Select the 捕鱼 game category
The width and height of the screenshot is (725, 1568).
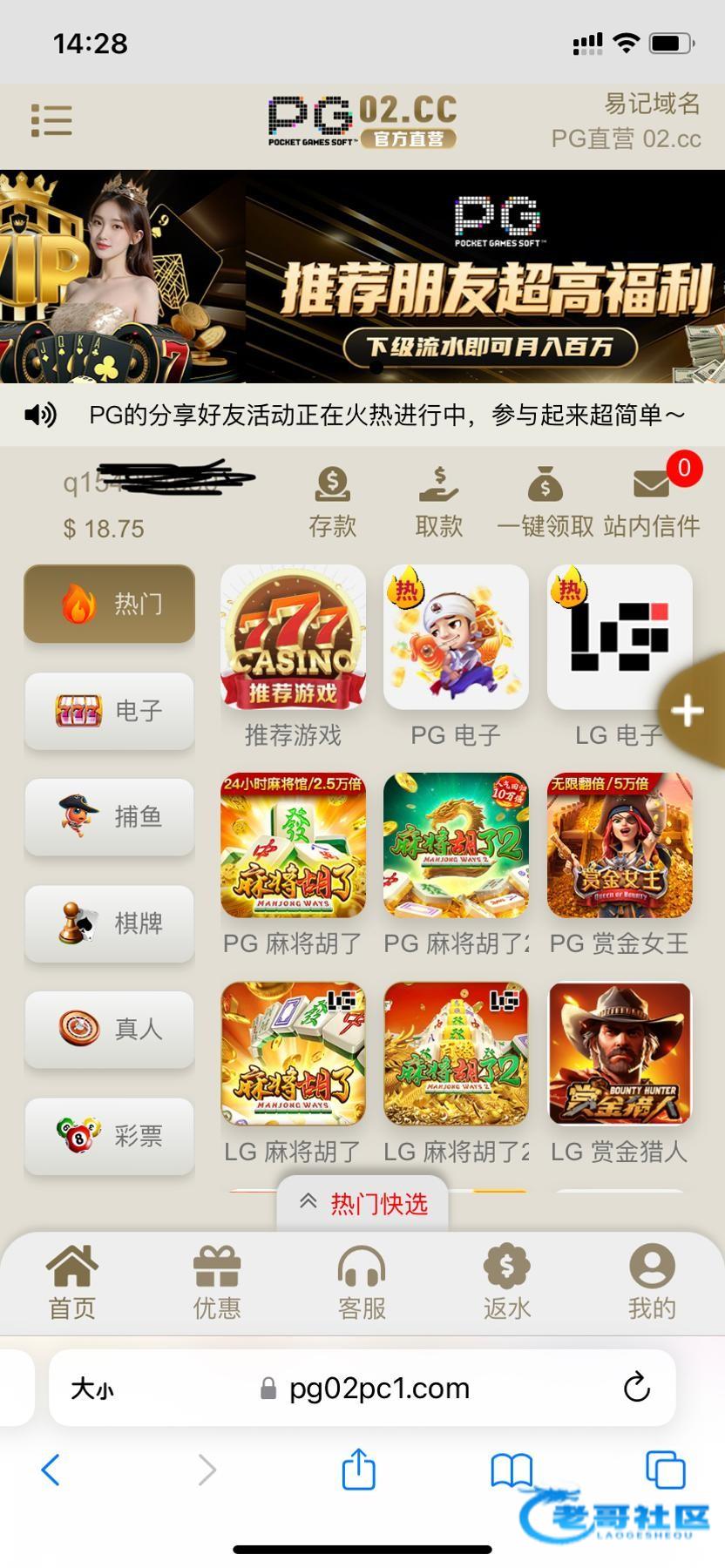click(109, 817)
